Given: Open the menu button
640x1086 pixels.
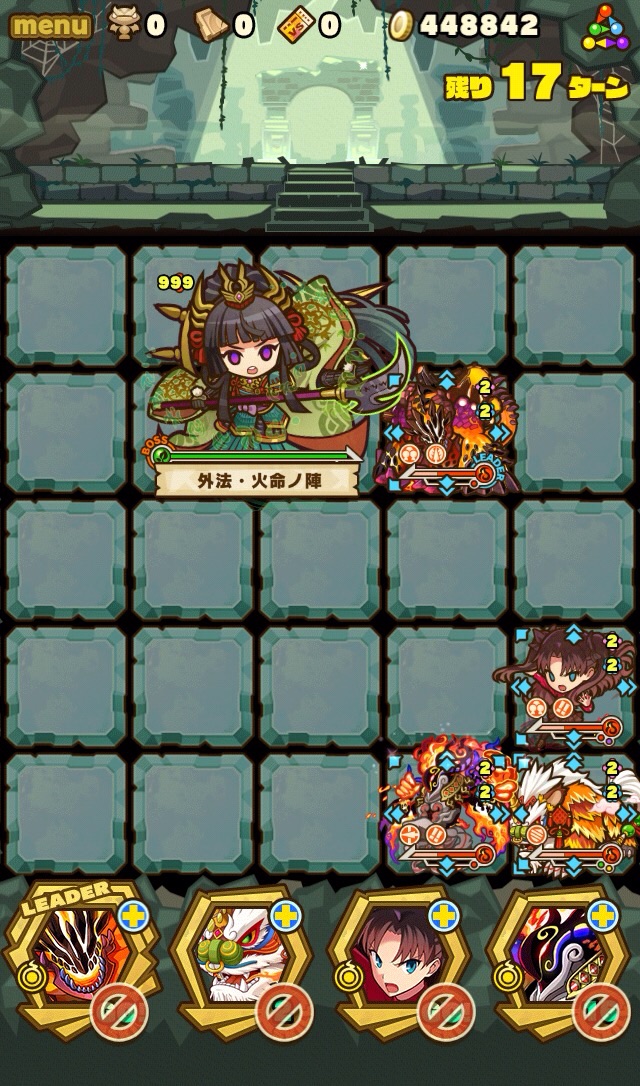Looking at the screenshot, I should [49, 25].
